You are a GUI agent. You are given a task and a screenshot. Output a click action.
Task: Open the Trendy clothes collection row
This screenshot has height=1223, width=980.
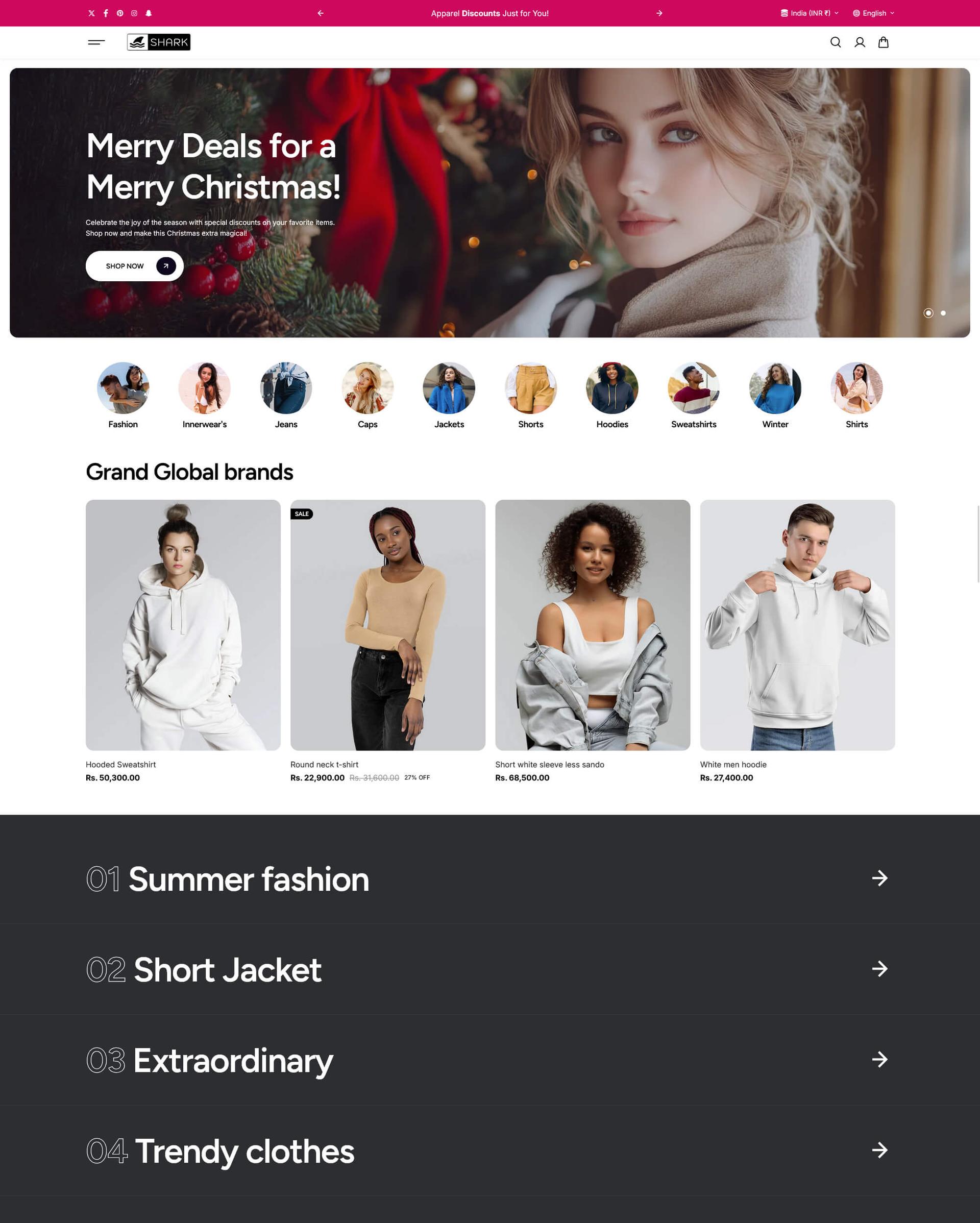pos(244,1151)
